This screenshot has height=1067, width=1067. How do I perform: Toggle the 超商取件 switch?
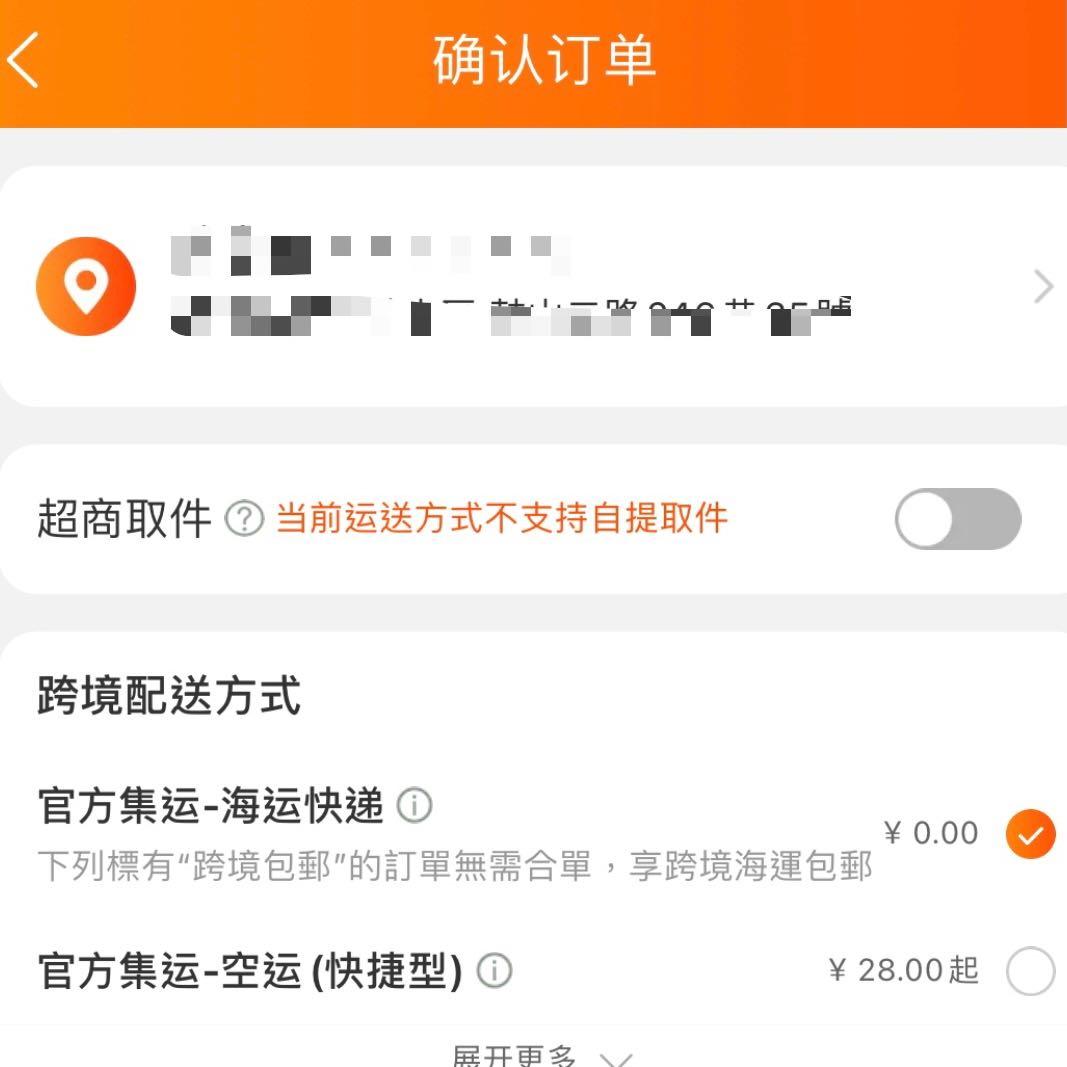click(957, 519)
